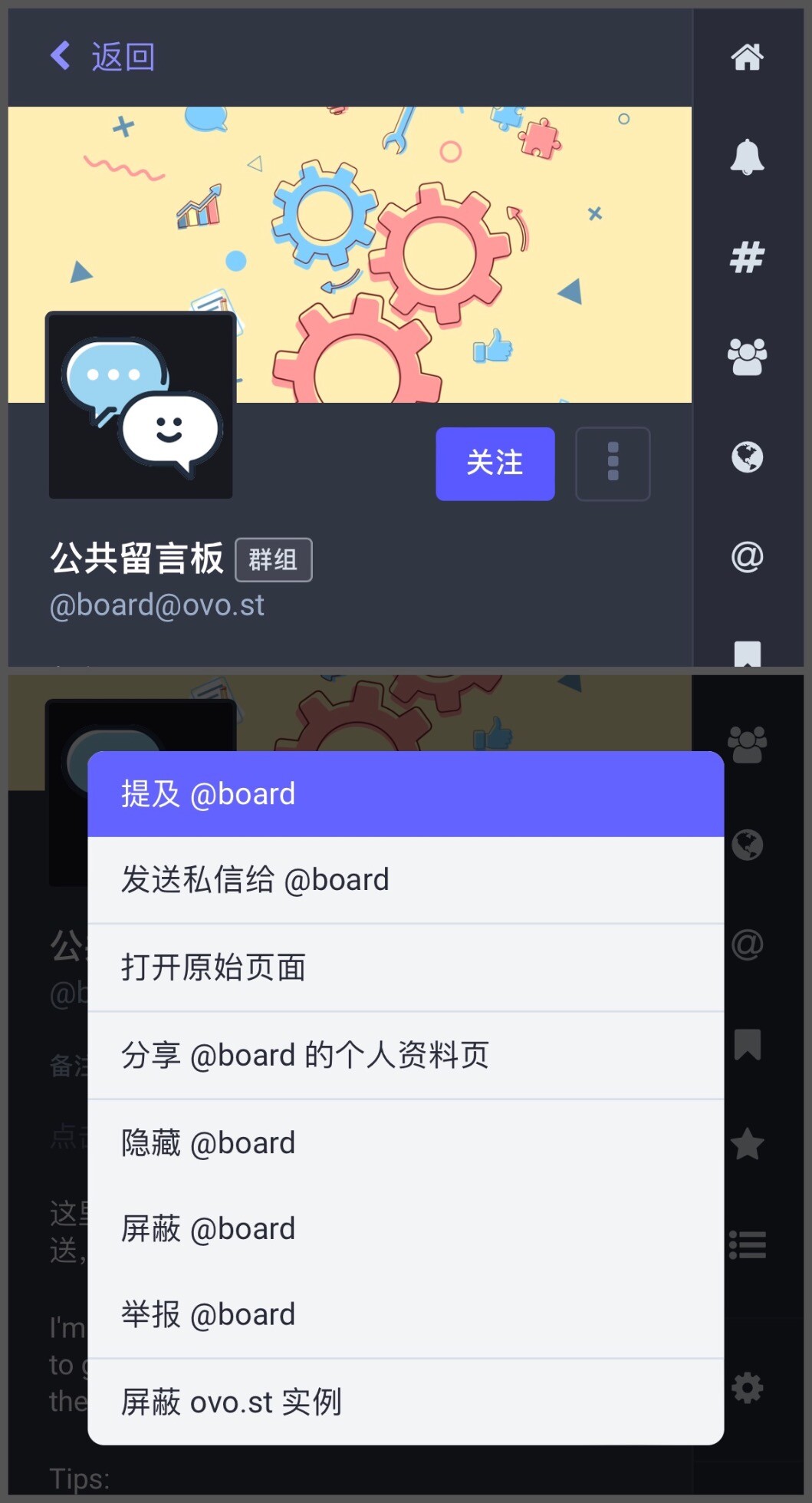
Task: Go back with the 返回 arrow
Action: (102, 57)
